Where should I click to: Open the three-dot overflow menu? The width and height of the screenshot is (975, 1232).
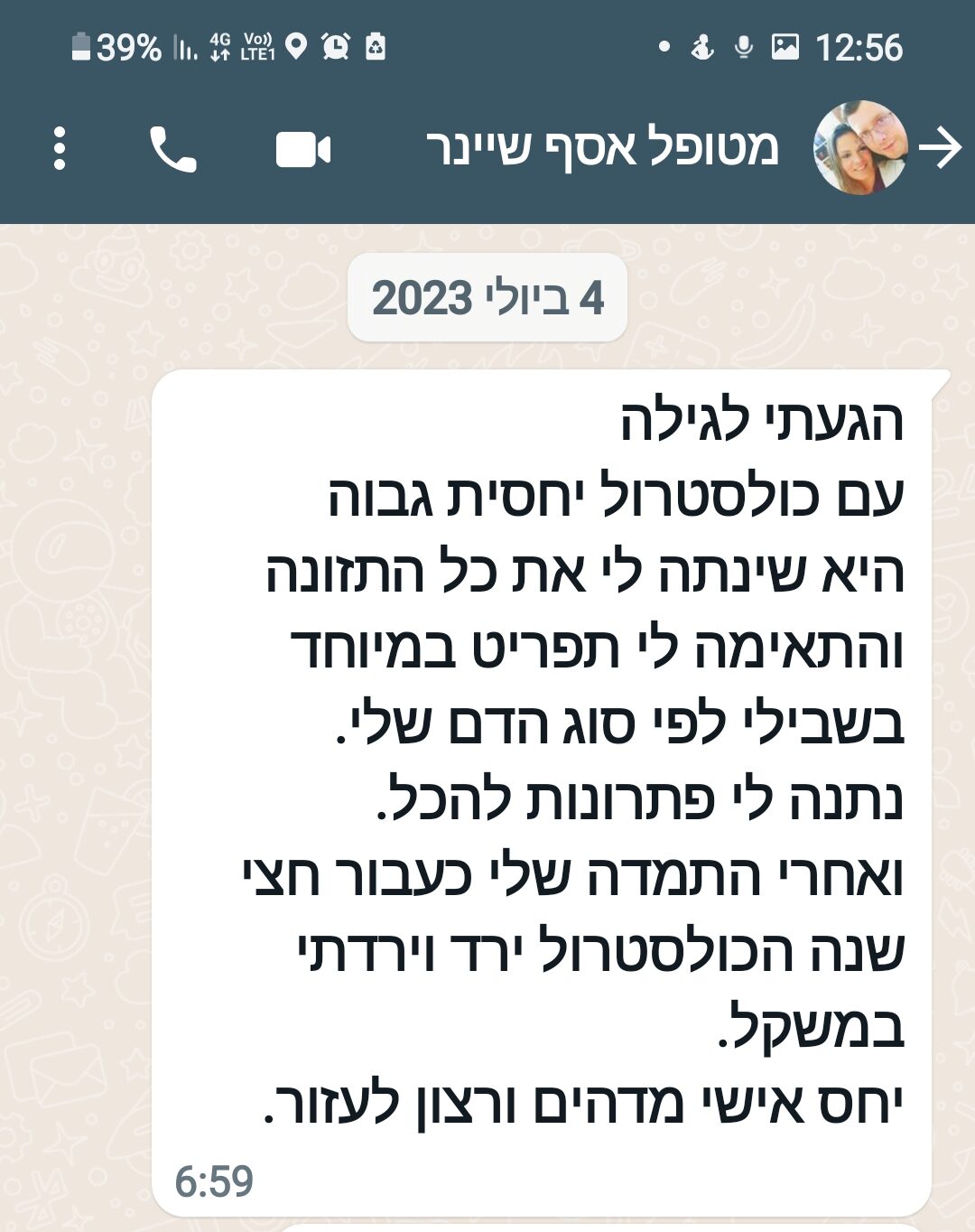(x=60, y=149)
